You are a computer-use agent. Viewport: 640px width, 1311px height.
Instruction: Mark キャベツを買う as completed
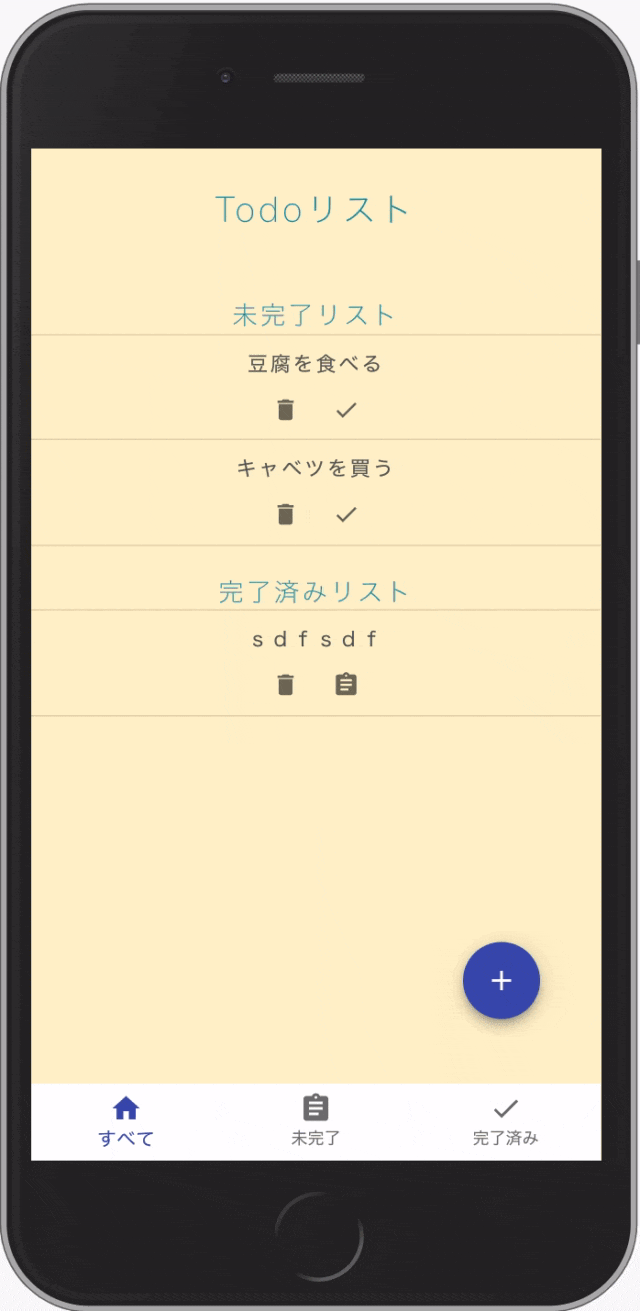(x=346, y=514)
